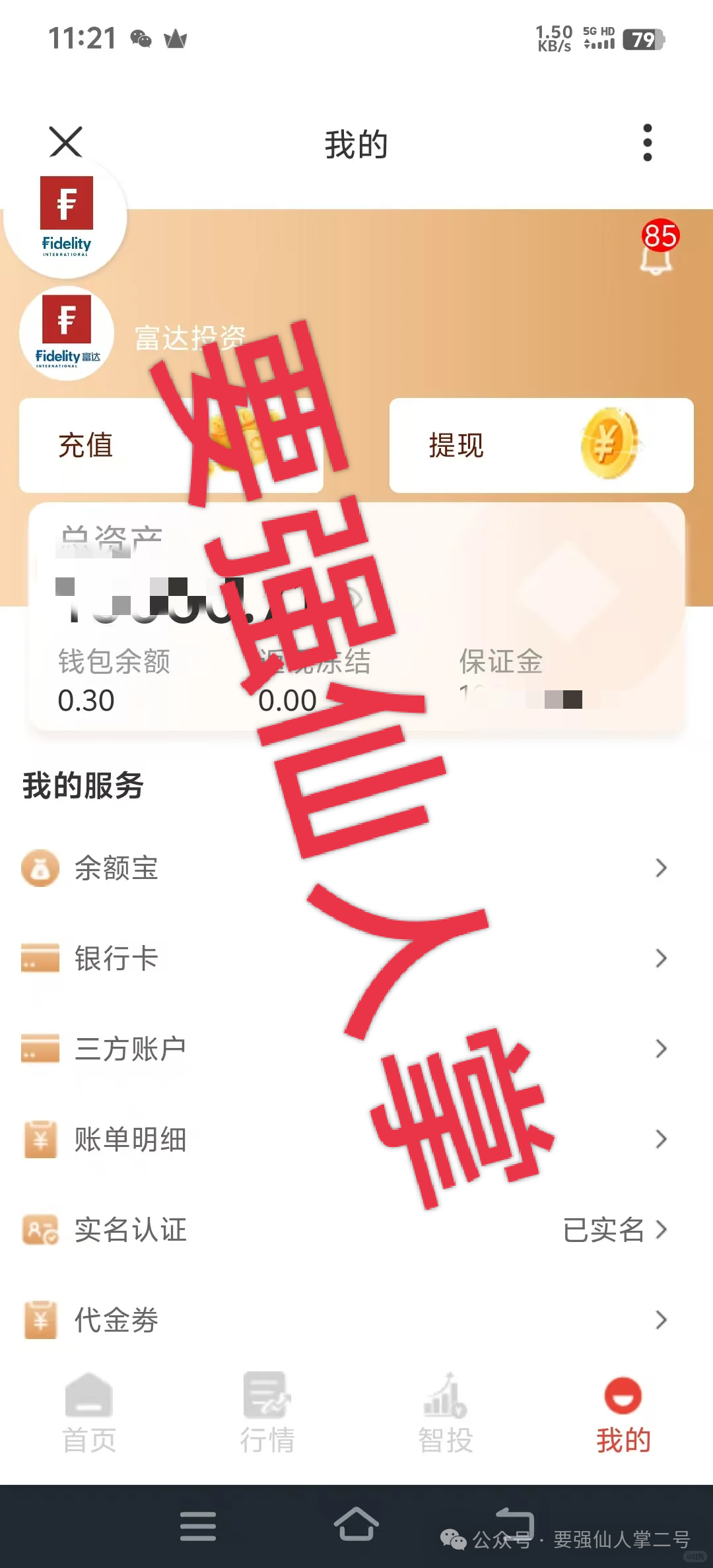The width and height of the screenshot is (713, 1568).
Task: Open the 三方账户 row
Action: pyautogui.click(x=343, y=1049)
